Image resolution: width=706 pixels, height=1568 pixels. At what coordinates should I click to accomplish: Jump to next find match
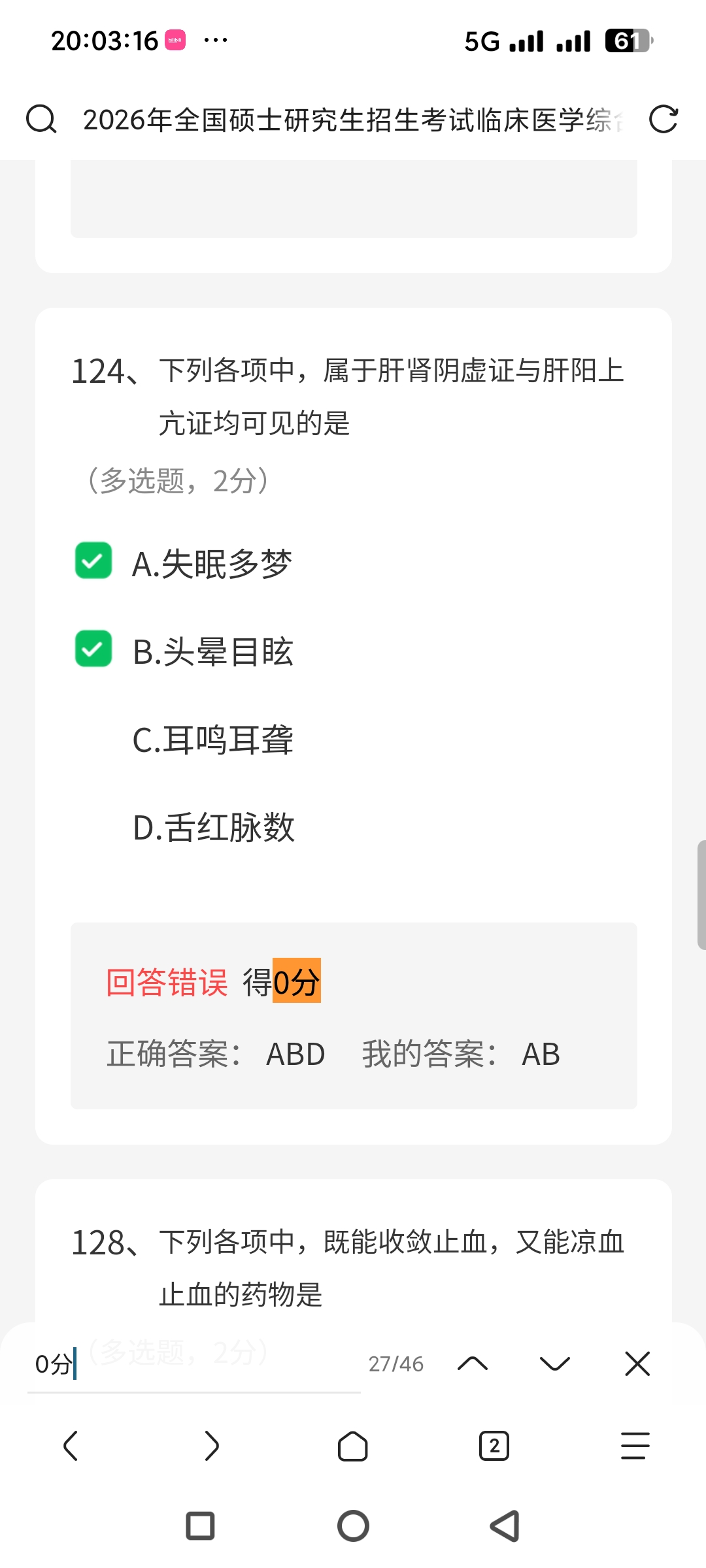[555, 1364]
